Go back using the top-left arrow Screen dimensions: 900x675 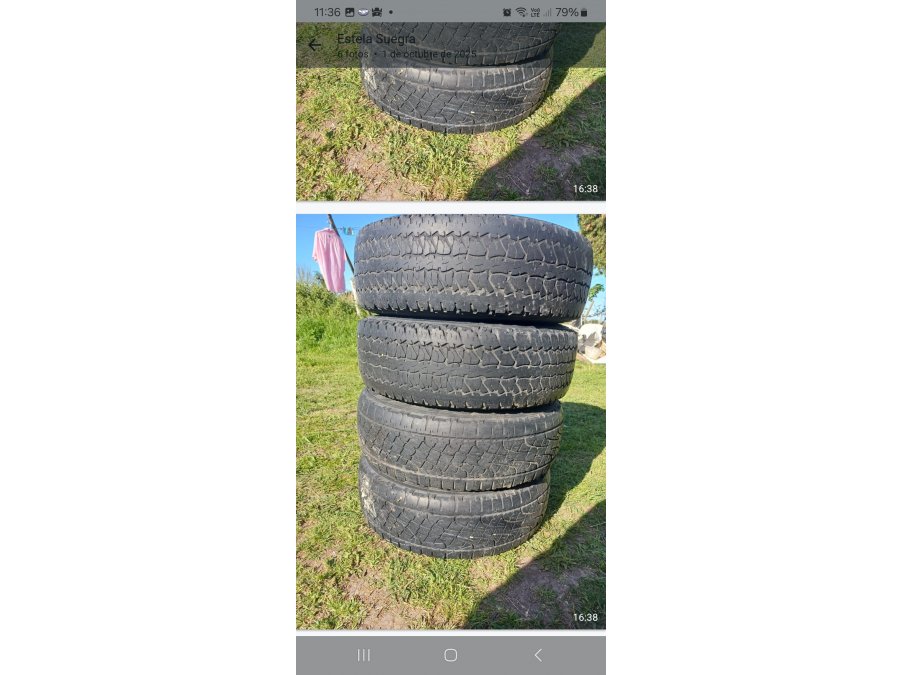coord(315,45)
